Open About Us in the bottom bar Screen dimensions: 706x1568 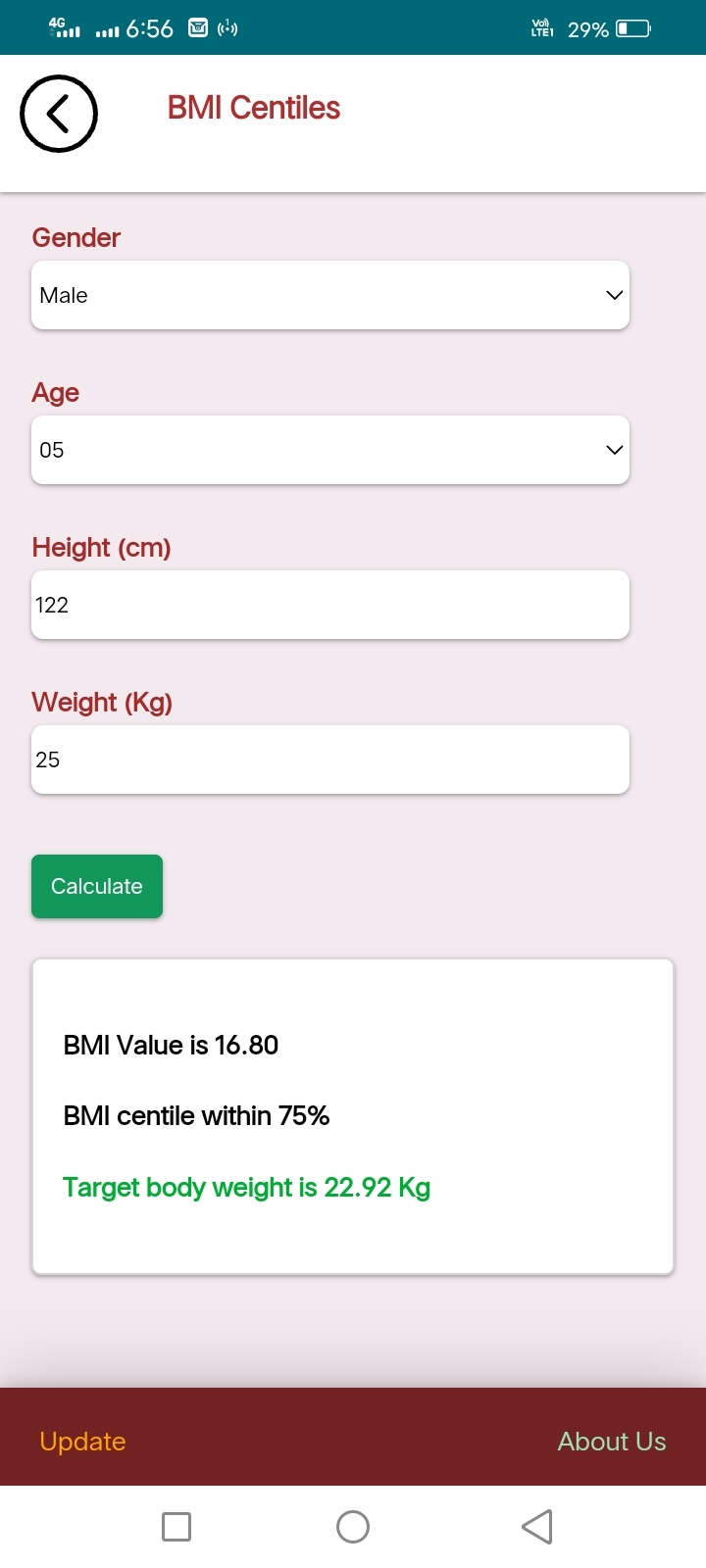tap(612, 1442)
